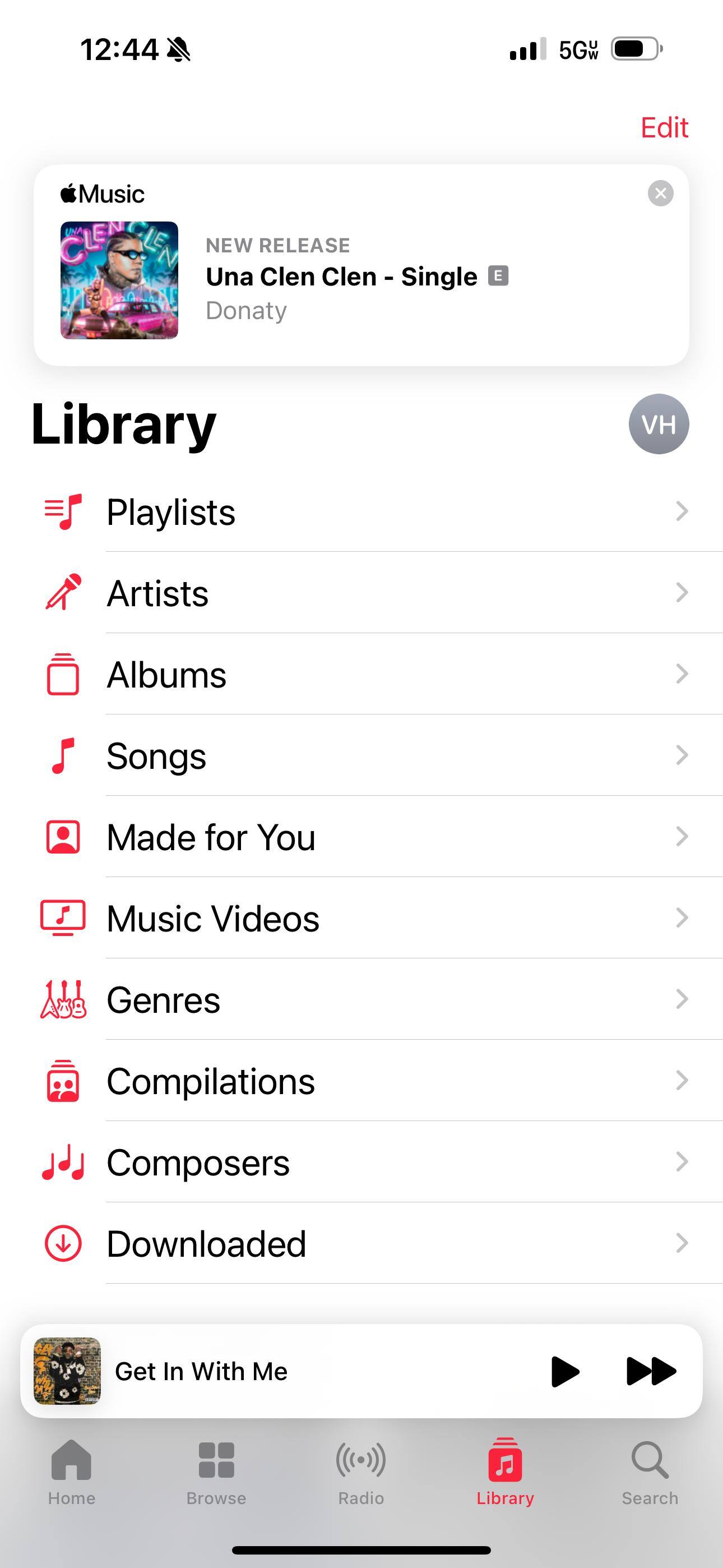This screenshot has width=723, height=1568.
Task: Open the Search tab
Action: [x=650, y=1470]
